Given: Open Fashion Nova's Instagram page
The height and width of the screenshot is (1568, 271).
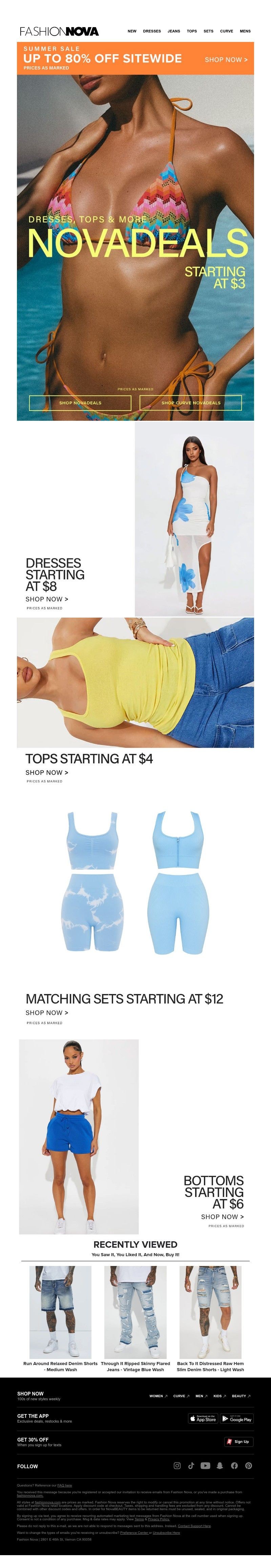Looking at the screenshot, I should 177,1466.
